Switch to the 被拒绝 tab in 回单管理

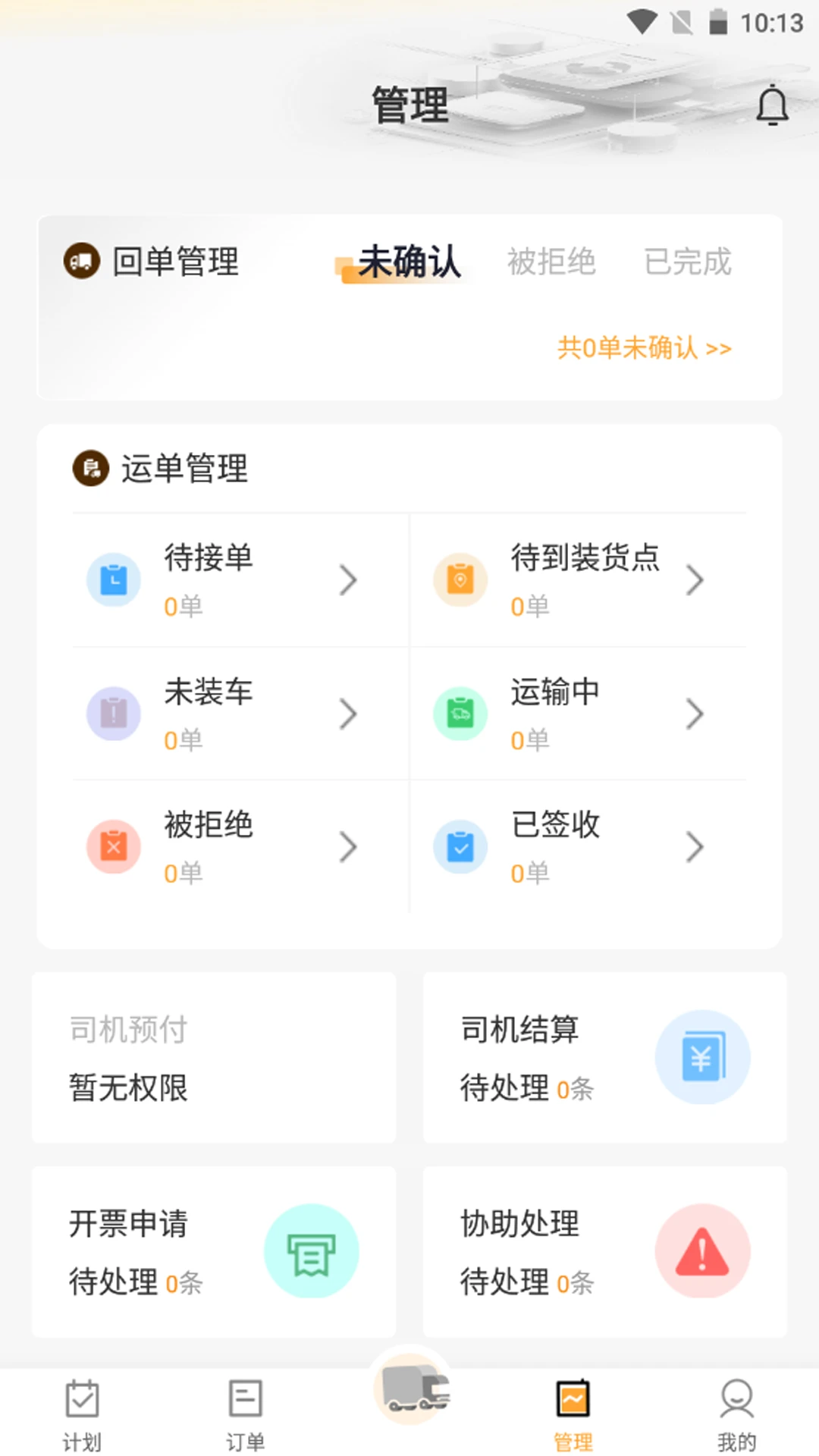click(x=551, y=262)
